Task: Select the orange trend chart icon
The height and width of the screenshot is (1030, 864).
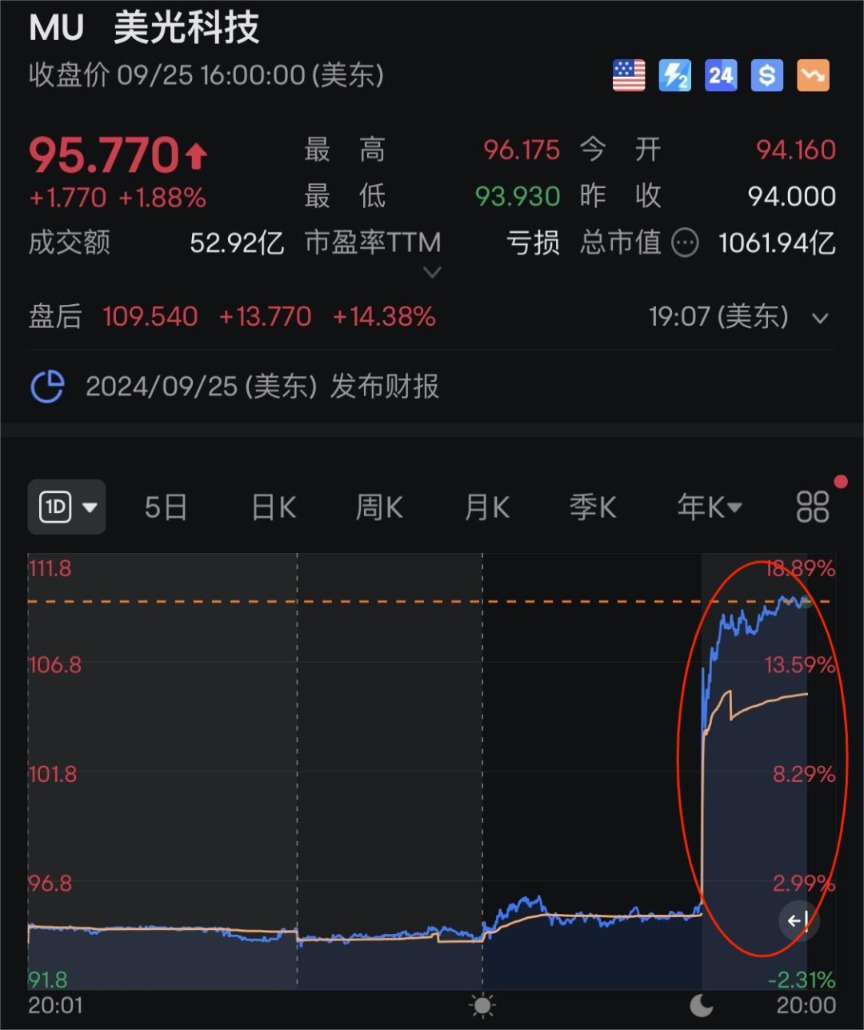Action: [812, 75]
